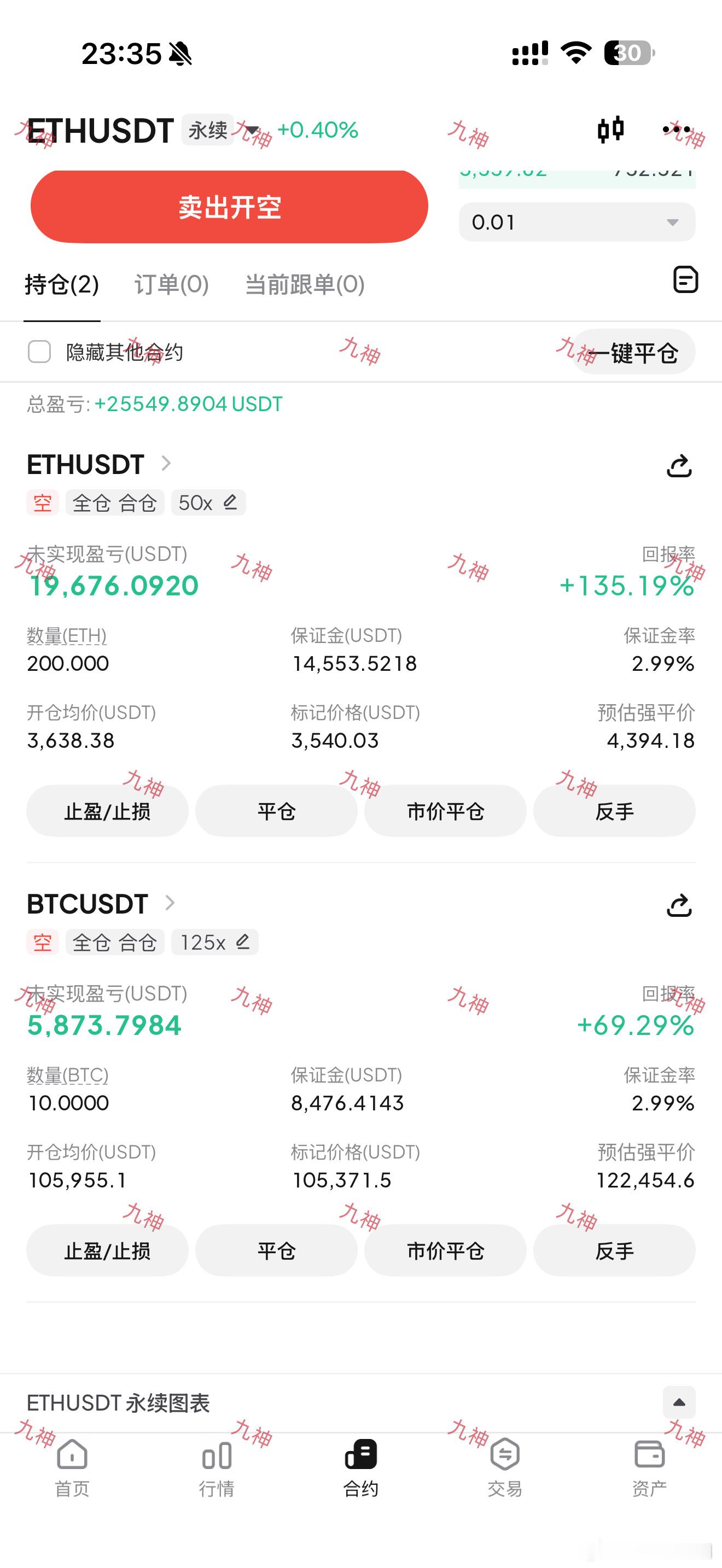Image resolution: width=722 pixels, height=1568 pixels.
Task: Edit BTCUSDT 125x leverage with pencil icon
Action: point(242,941)
